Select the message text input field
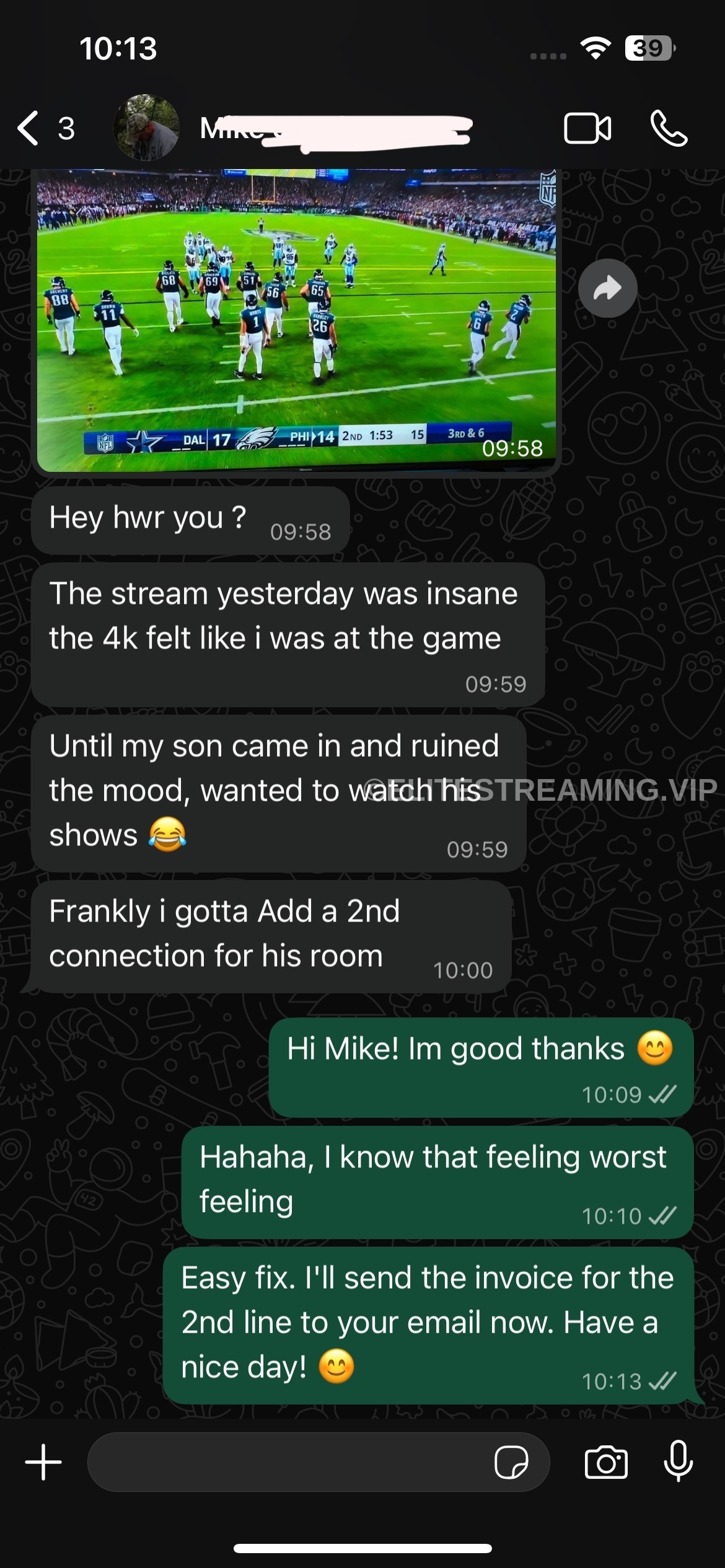The image size is (725, 1568). (297, 1461)
